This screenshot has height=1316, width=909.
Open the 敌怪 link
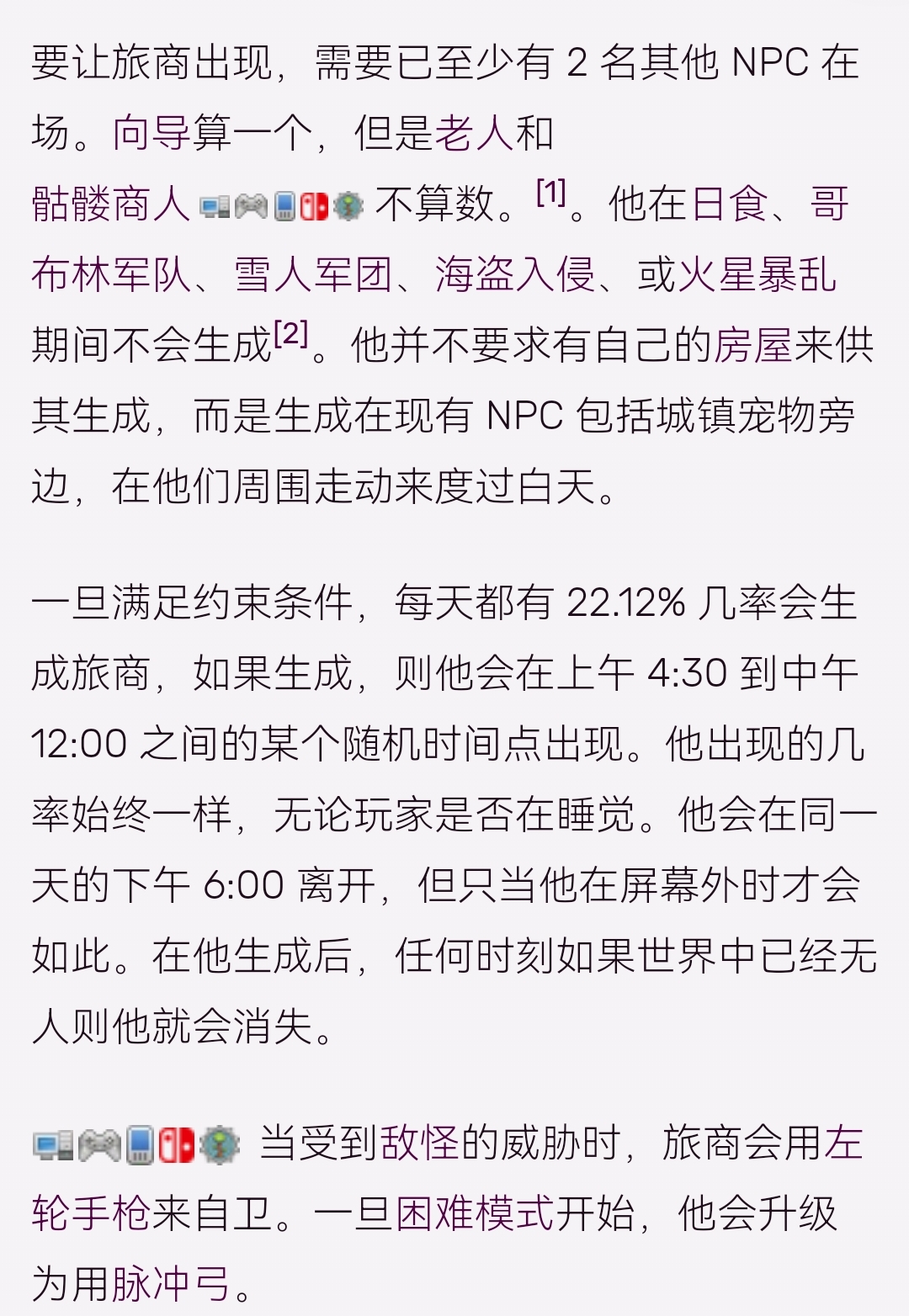tap(420, 1143)
